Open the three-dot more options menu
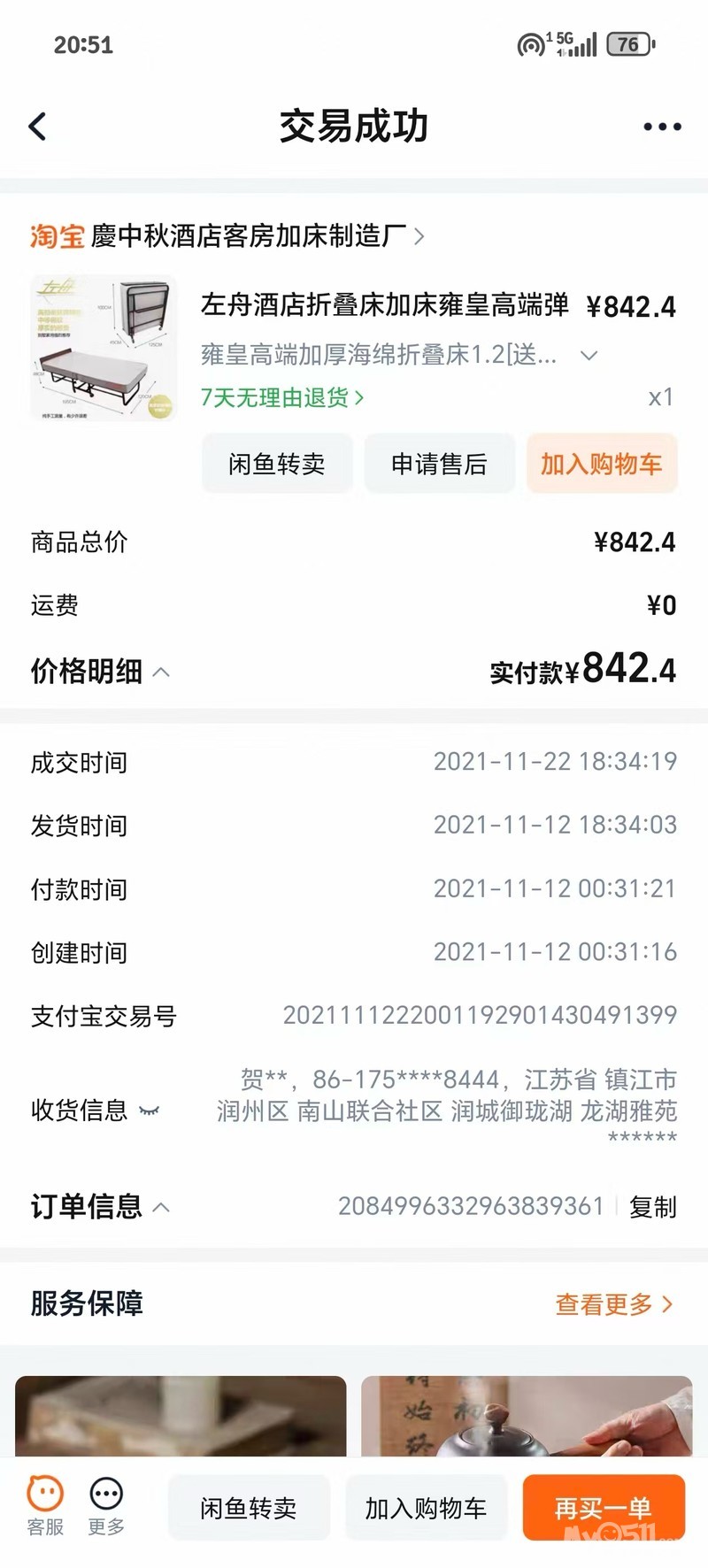708x1568 pixels. pyautogui.click(x=662, y=127)
